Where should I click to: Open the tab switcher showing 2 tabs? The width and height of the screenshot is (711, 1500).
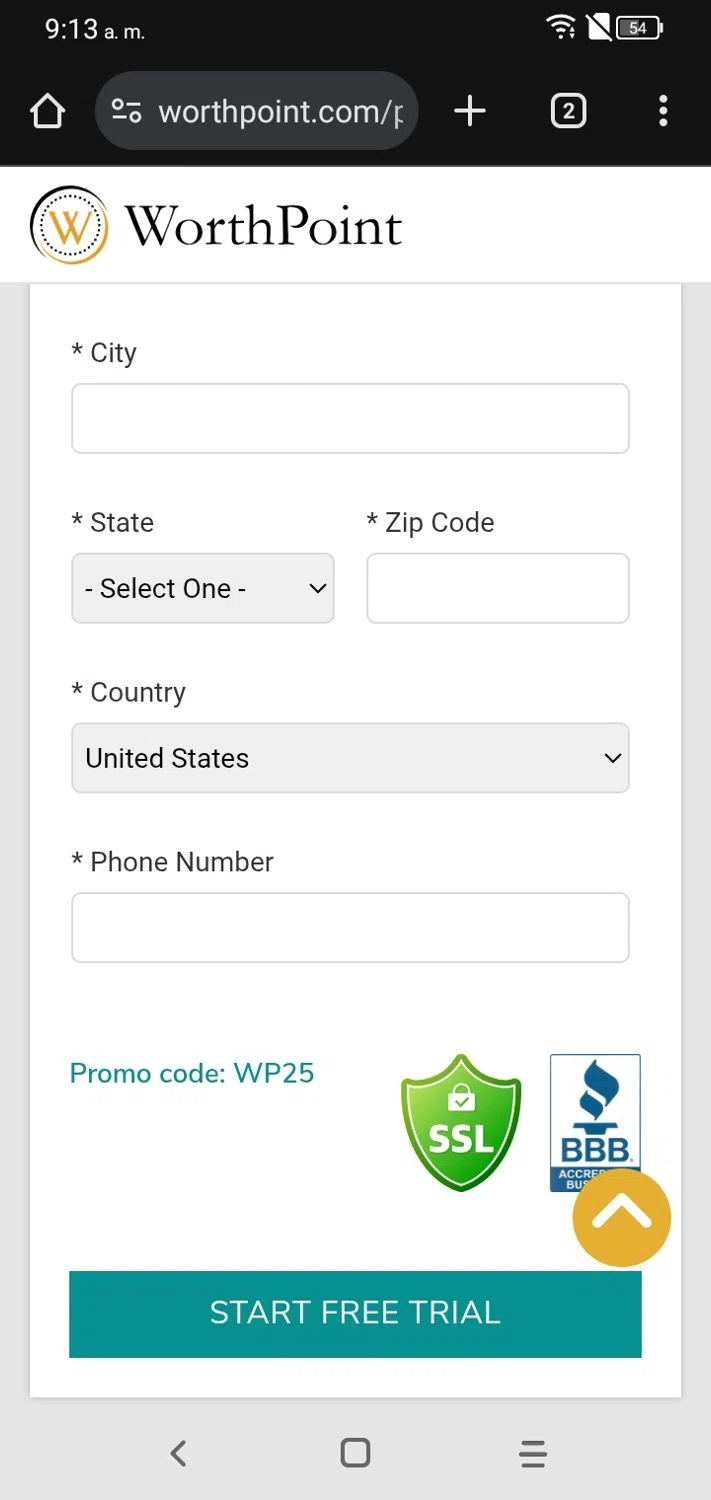tap(568, 111)
